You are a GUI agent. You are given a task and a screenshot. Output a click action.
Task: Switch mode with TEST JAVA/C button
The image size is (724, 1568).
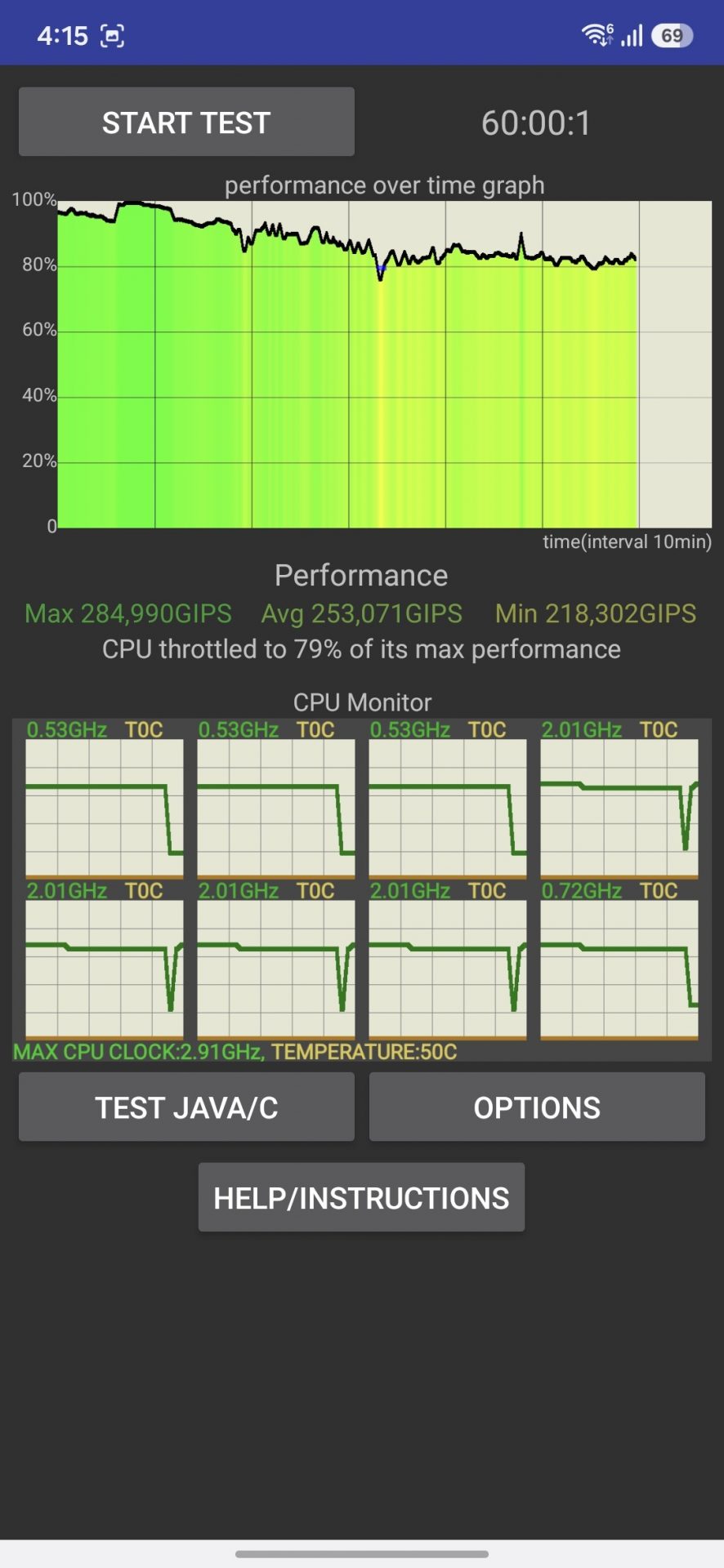(x=186, y=1107)
